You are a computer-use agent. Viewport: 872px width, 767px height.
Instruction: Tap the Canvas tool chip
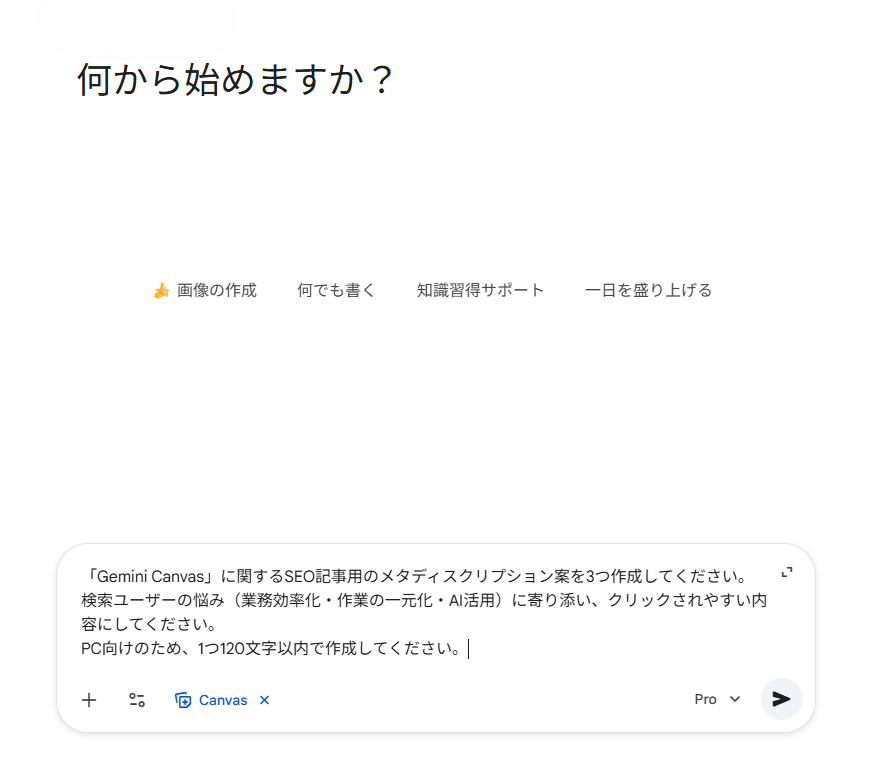click(212, 700)
